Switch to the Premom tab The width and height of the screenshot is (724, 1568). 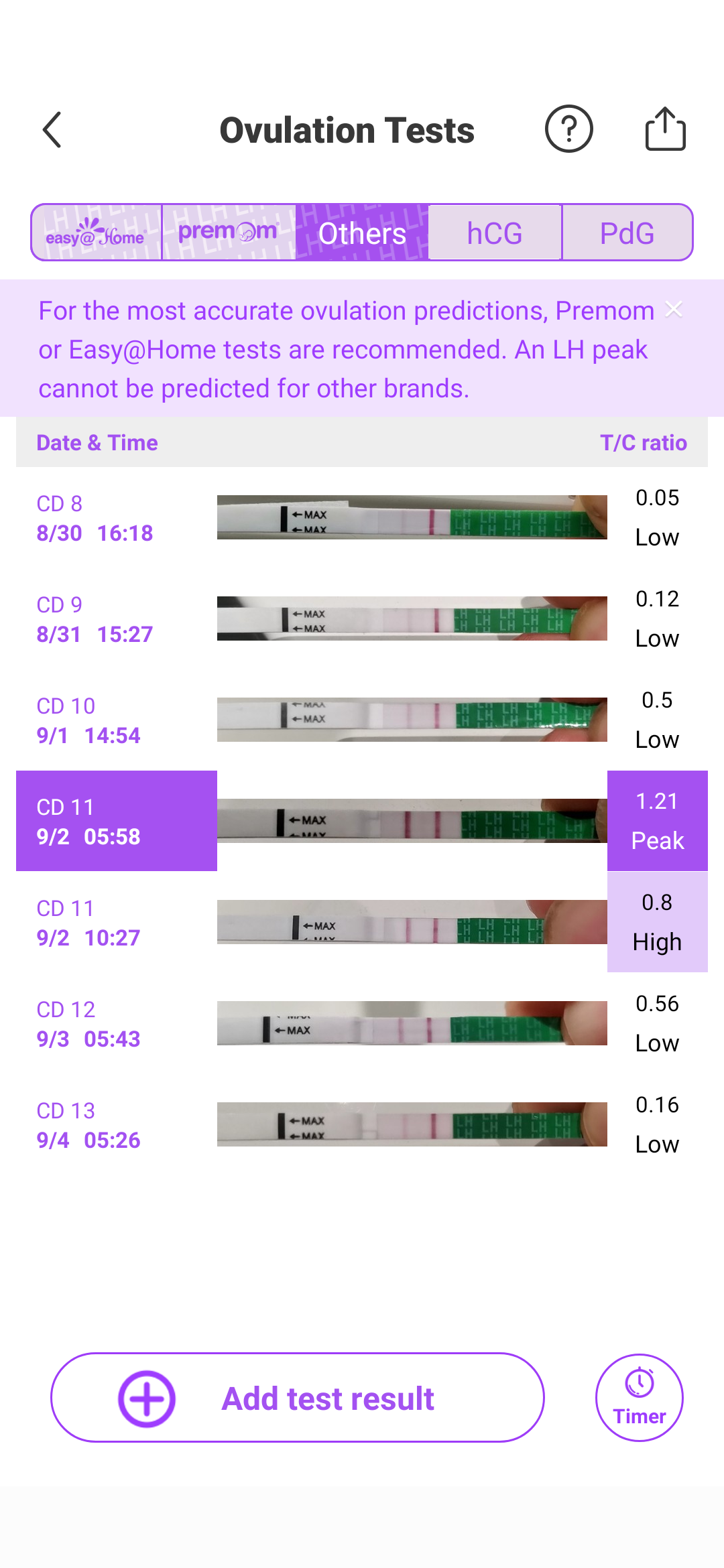pyautogui.click(x=229, y=233)
